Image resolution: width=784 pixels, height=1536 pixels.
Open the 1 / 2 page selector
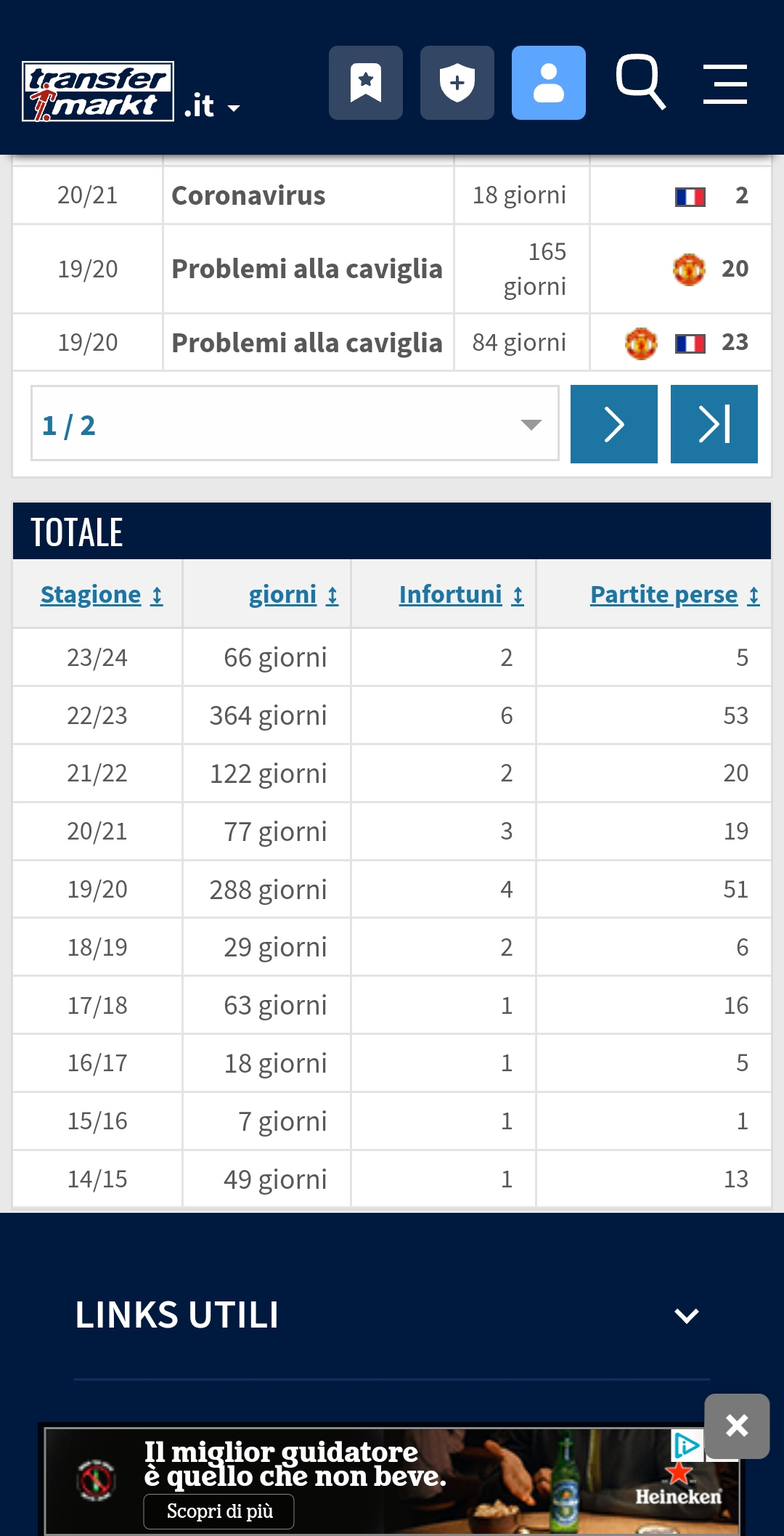[x=295, y=423]
